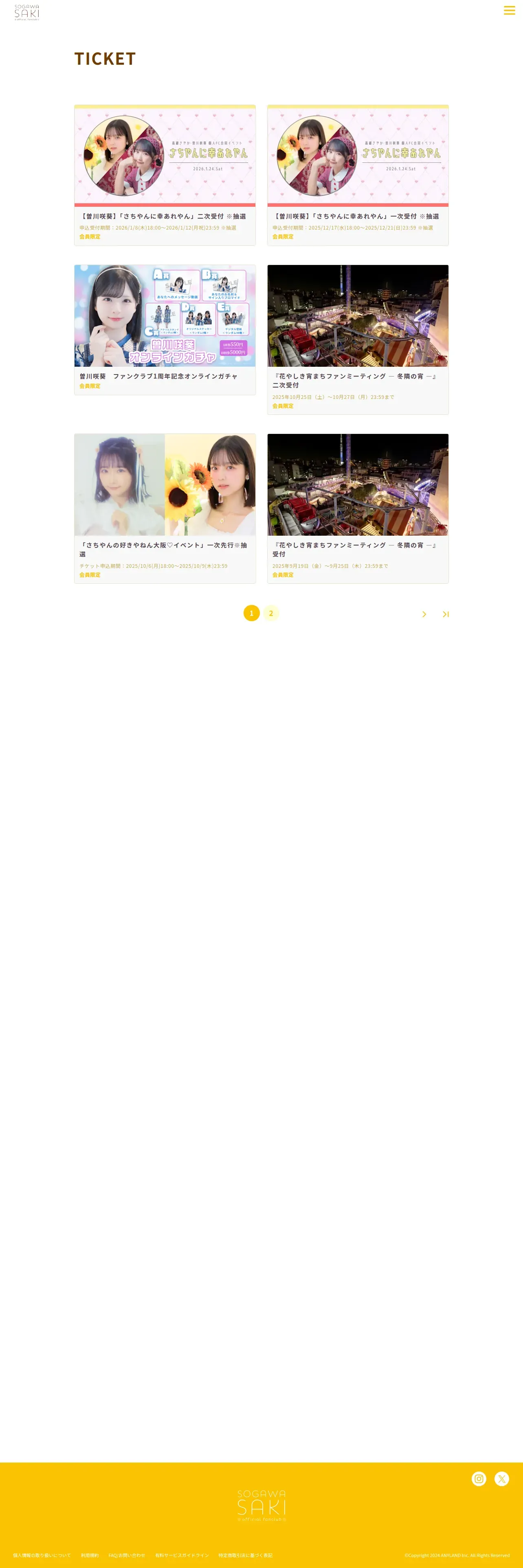Open the hamburger menu
The width and height of the screenshot is (523, 1568).
[x=509, y=10]
